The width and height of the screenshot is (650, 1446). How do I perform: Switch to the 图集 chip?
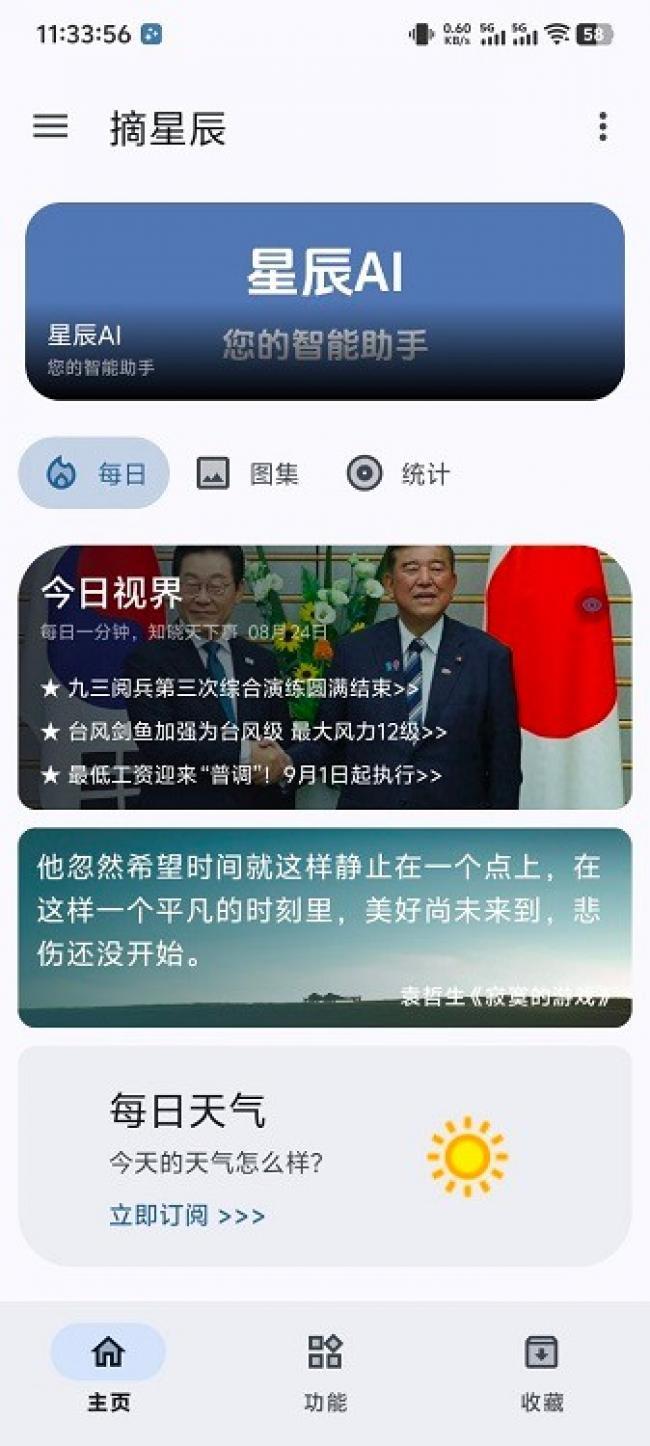click(248, 473)
